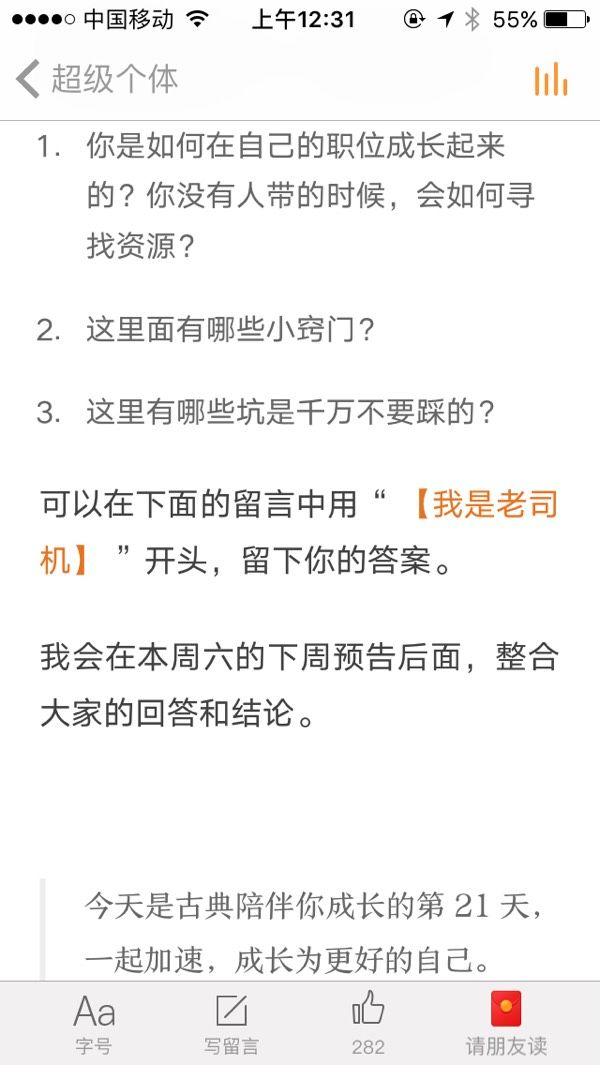Open the 字号 font size option
The image size is (600, 1065).
[94, 1023]
